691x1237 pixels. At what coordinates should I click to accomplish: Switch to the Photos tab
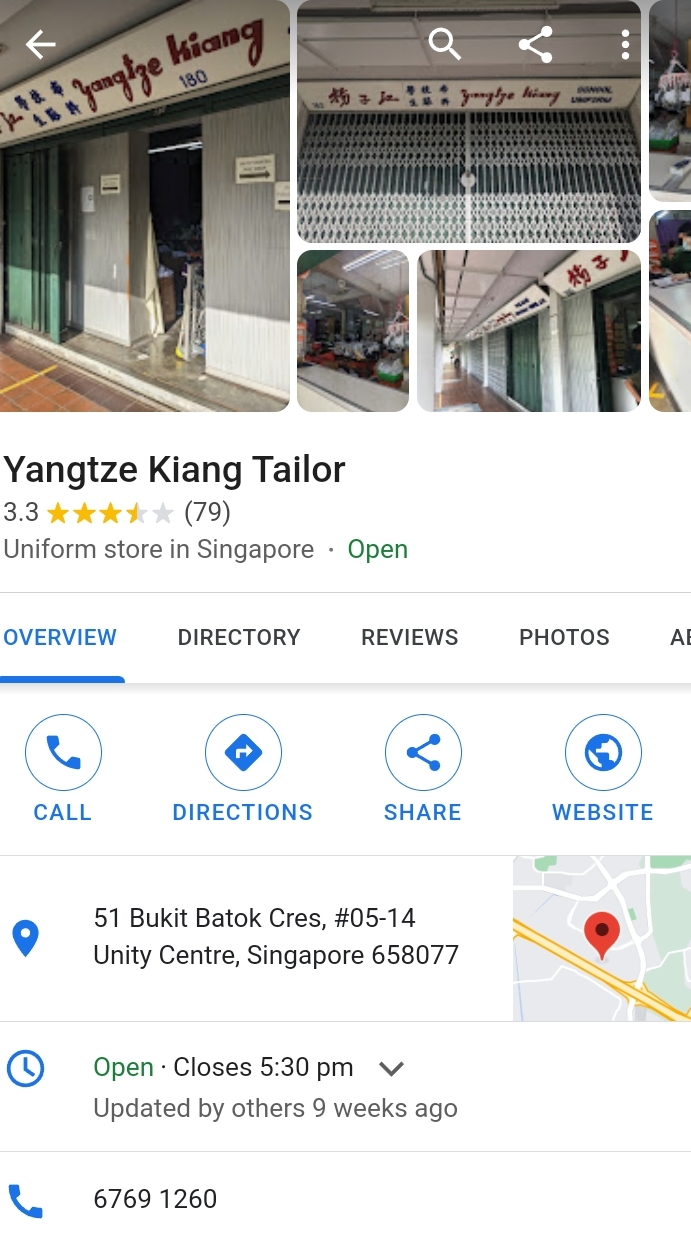click(564, 637)
